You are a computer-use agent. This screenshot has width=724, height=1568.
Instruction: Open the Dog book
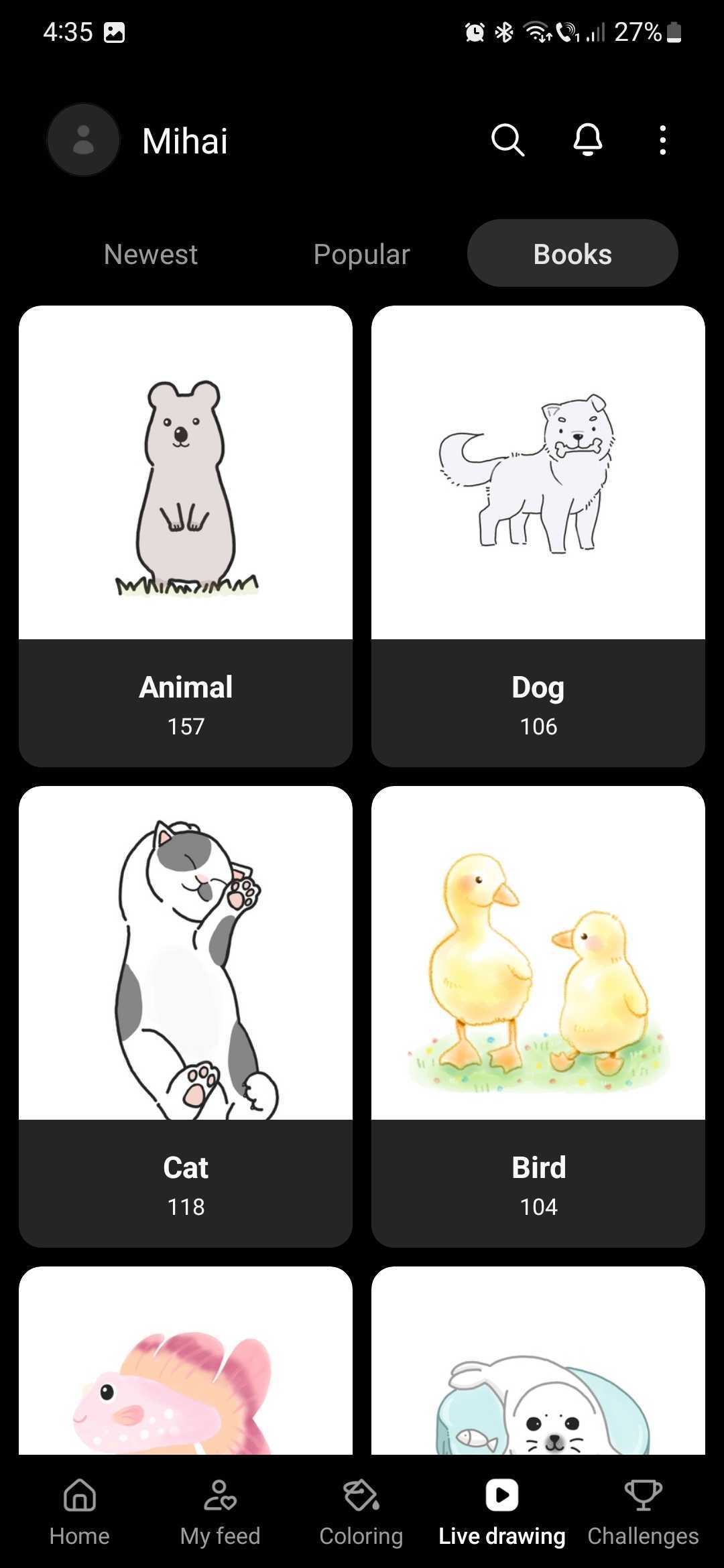pyautogui.click(x=538, y=536)
